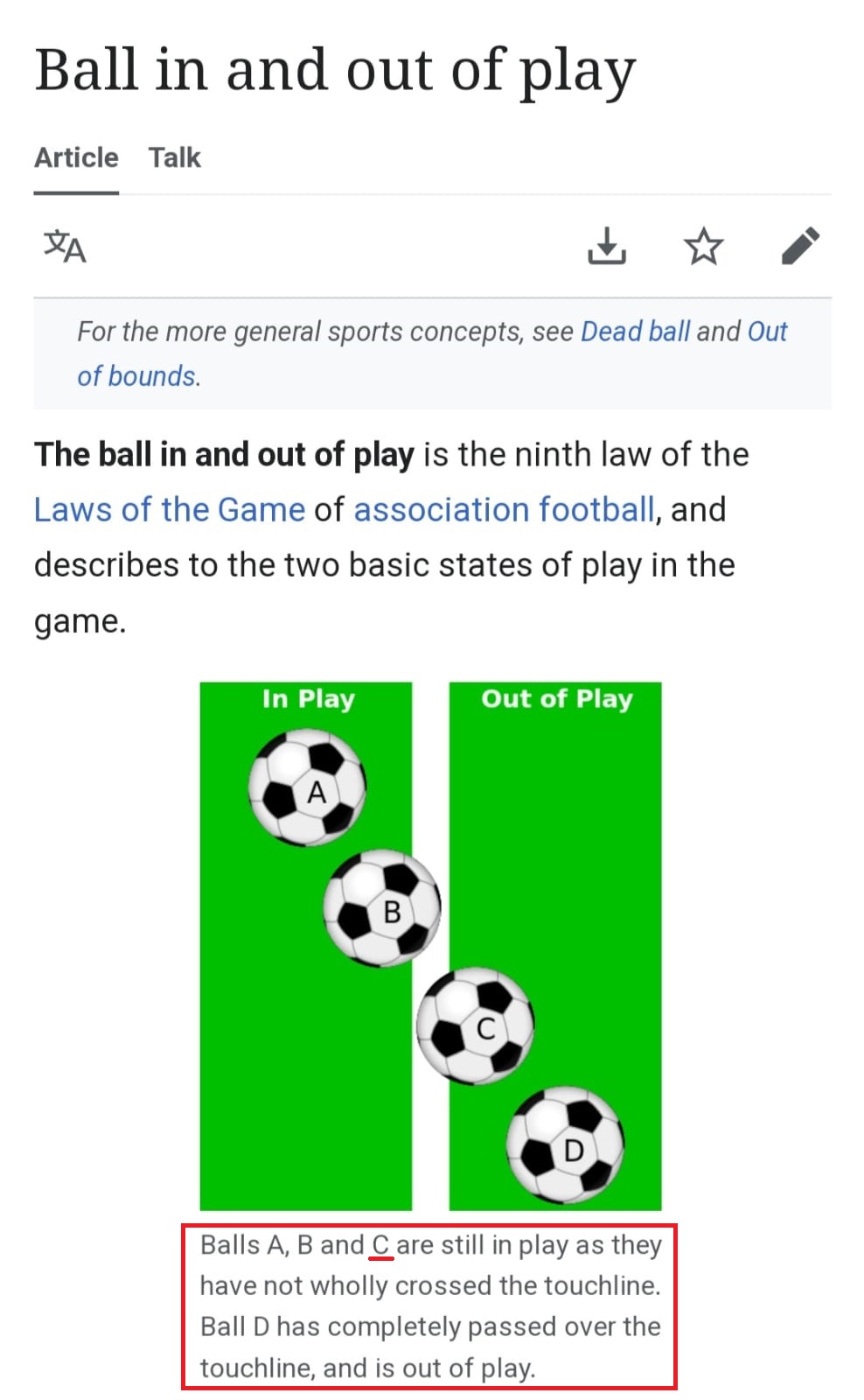This screenshot has height=1400, width=864.
Task: Open the Laws of the Game link
Action: pos(170,509)
